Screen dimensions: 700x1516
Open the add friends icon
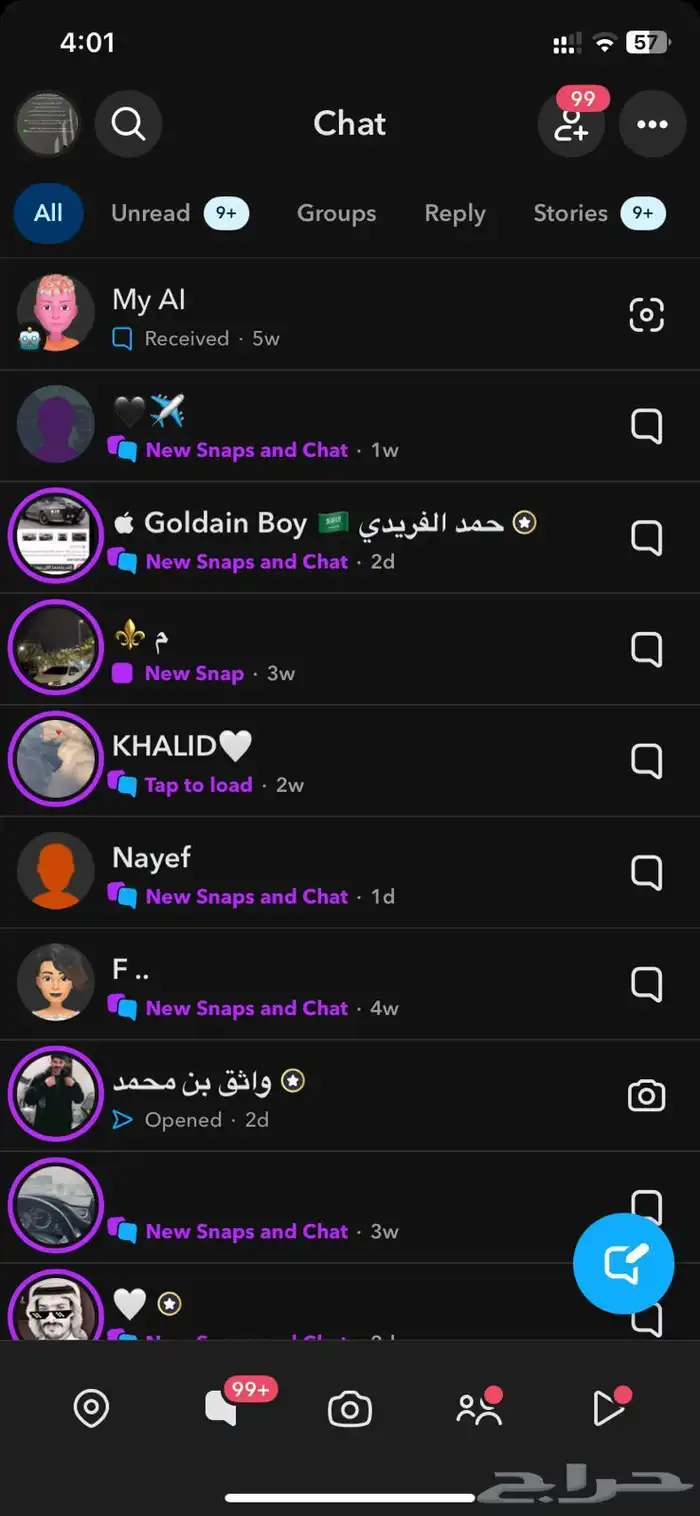pos(571,124)
